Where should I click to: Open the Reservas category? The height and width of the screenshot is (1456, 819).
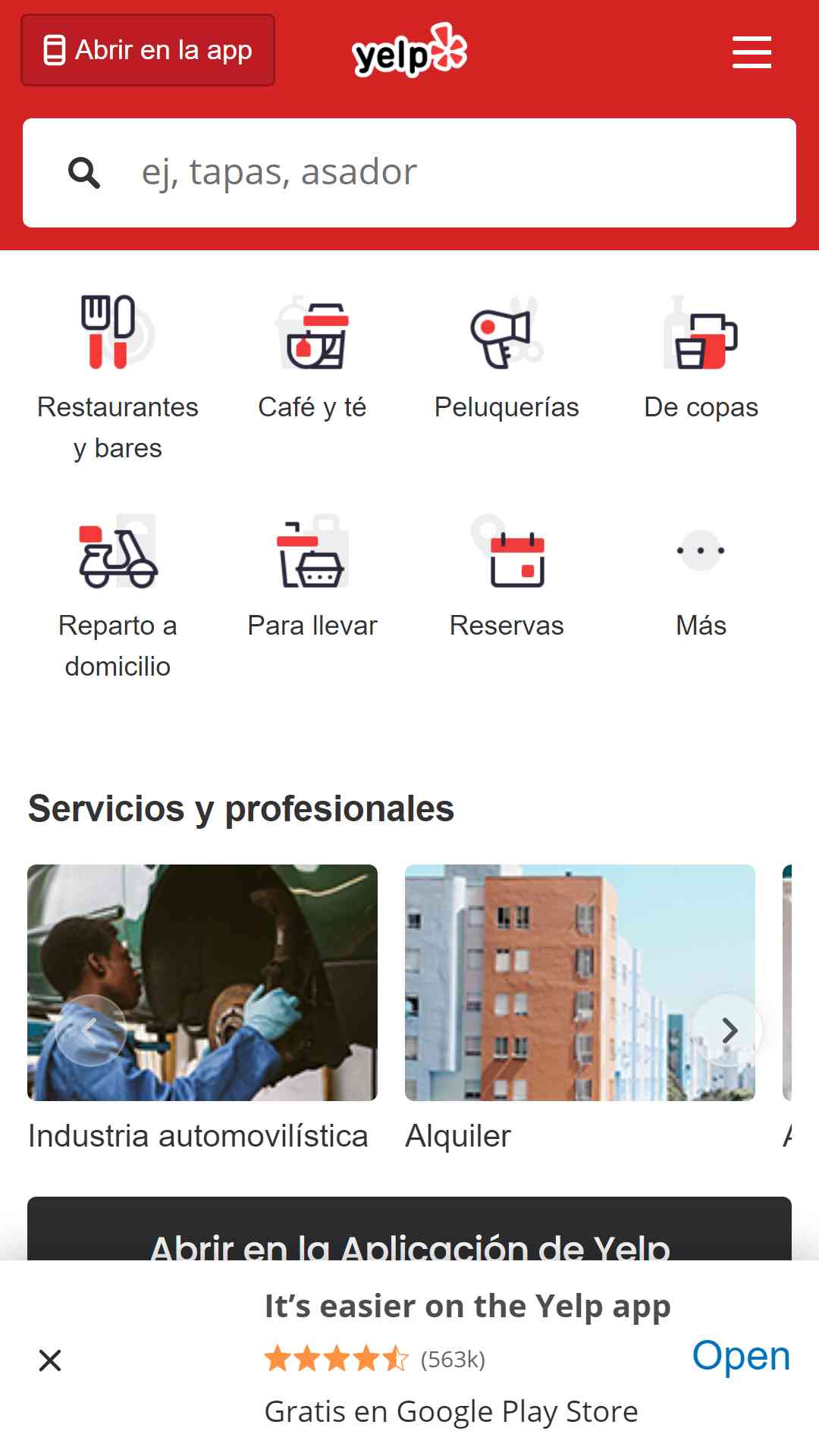507,576
